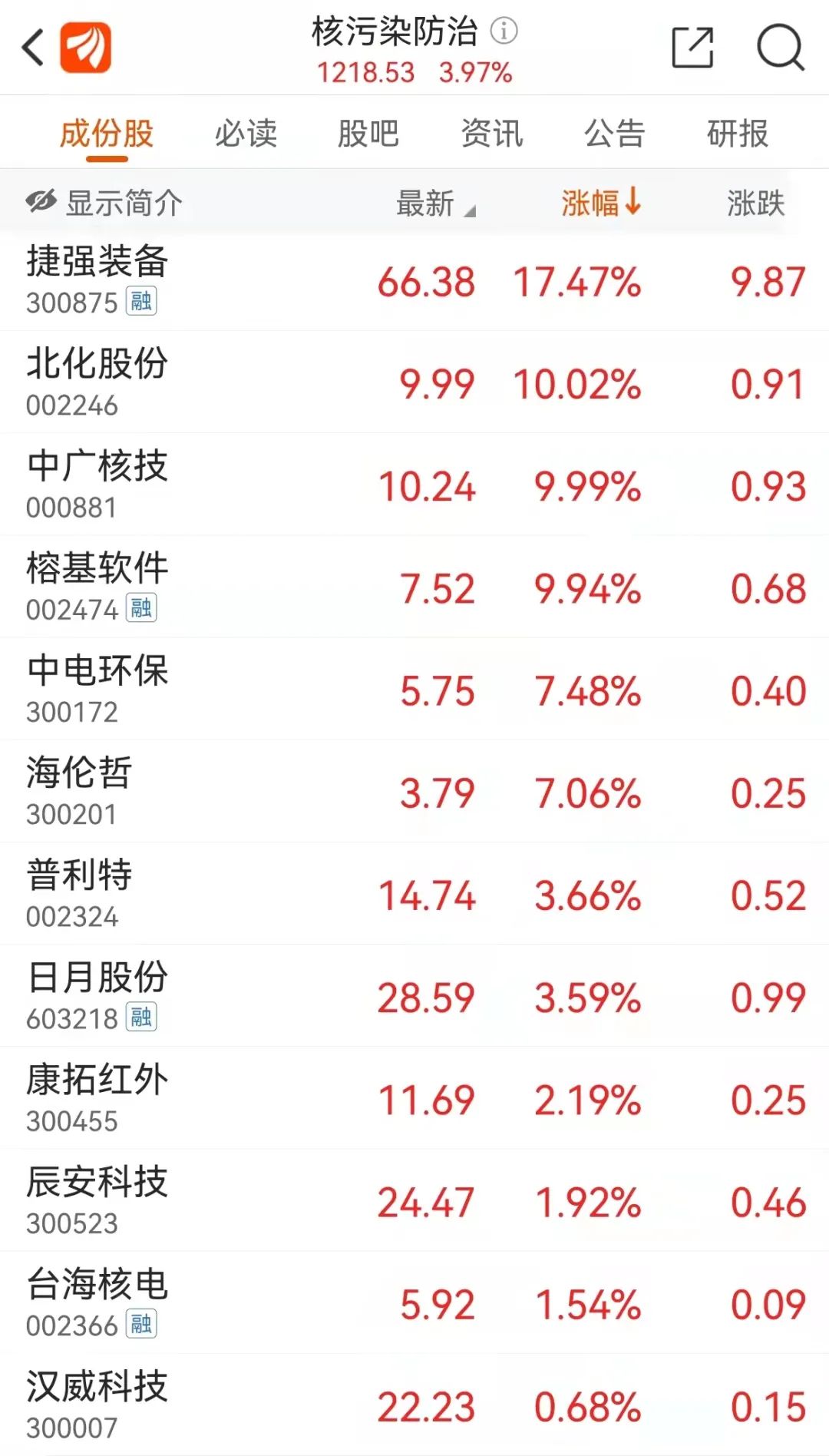Share this sector page

(692, 48)
